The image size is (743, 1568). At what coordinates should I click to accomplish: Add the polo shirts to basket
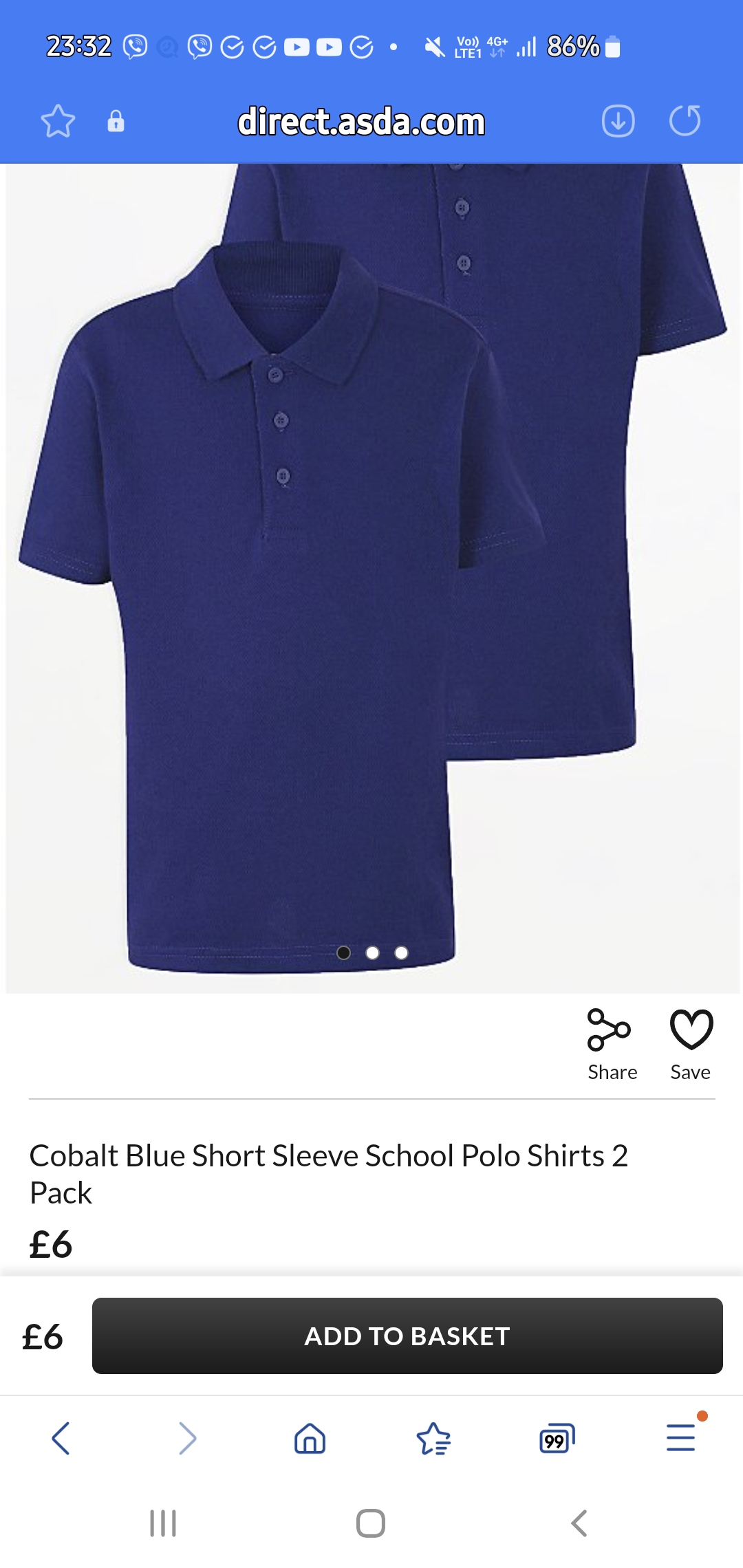pos(407,1336)
